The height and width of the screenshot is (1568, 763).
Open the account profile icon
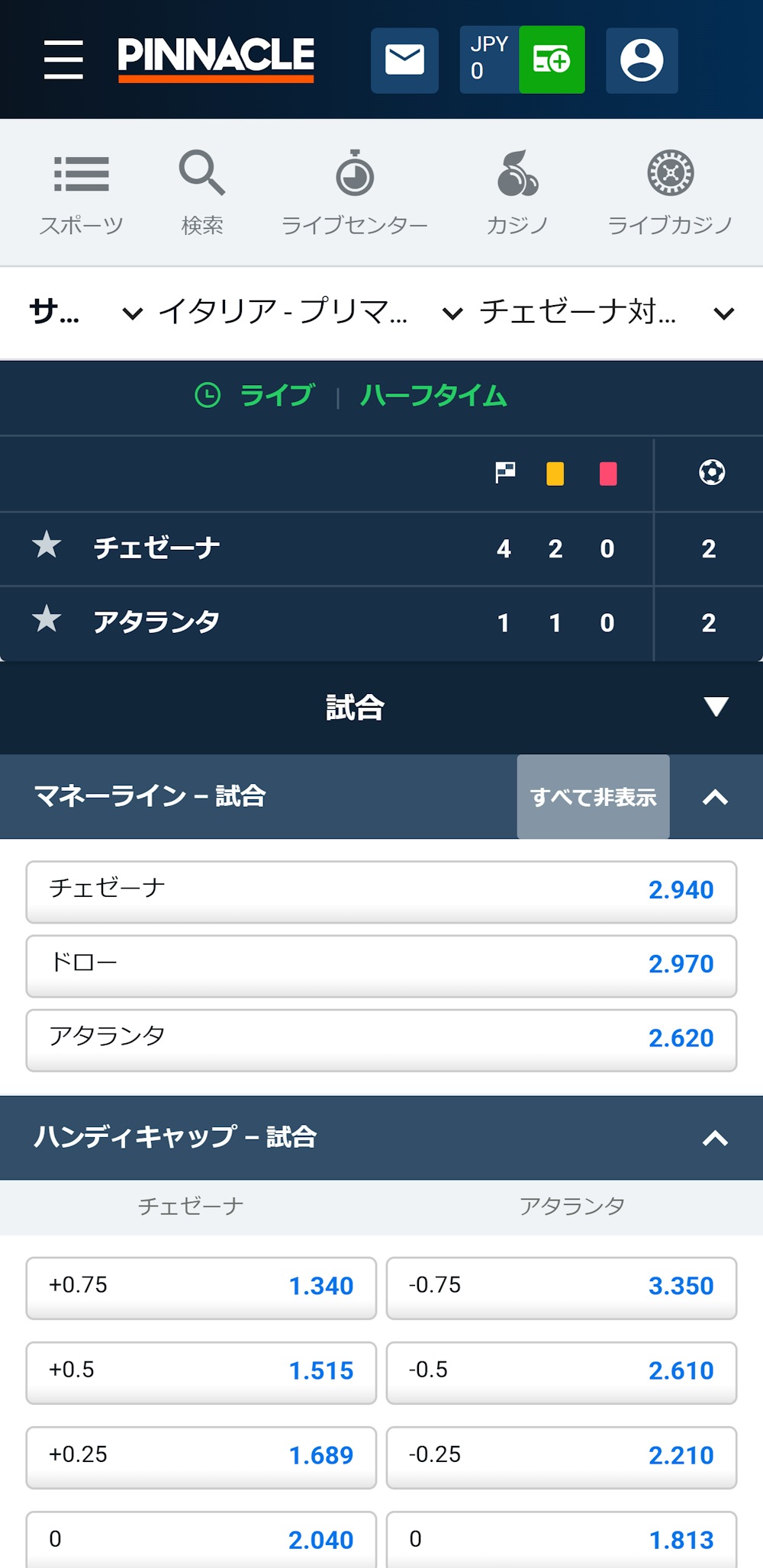[x=641, y=59]
